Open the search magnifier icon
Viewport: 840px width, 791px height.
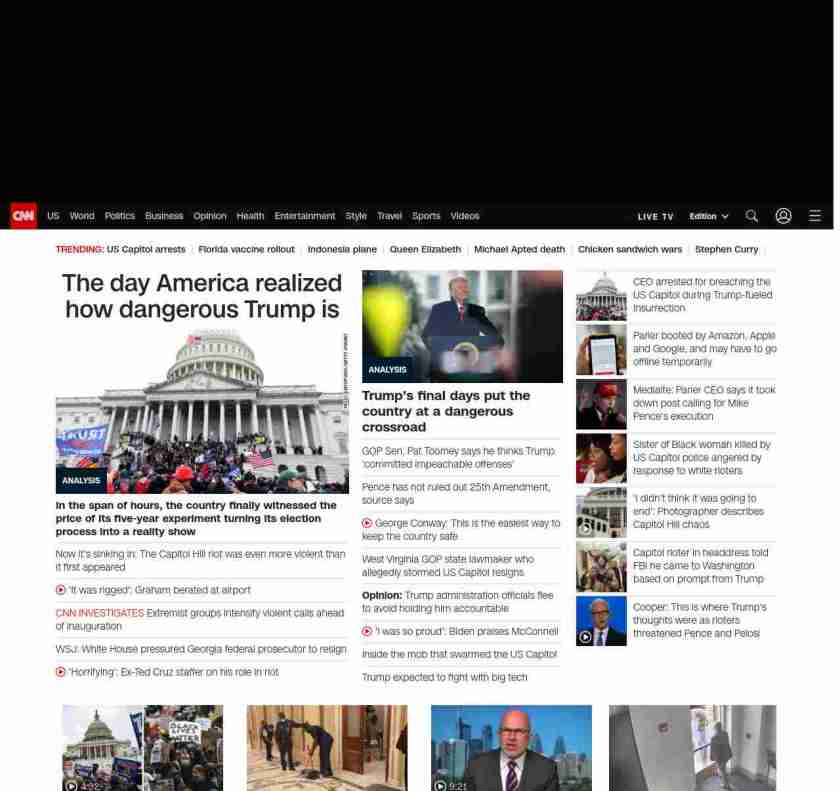pos(752,216)
